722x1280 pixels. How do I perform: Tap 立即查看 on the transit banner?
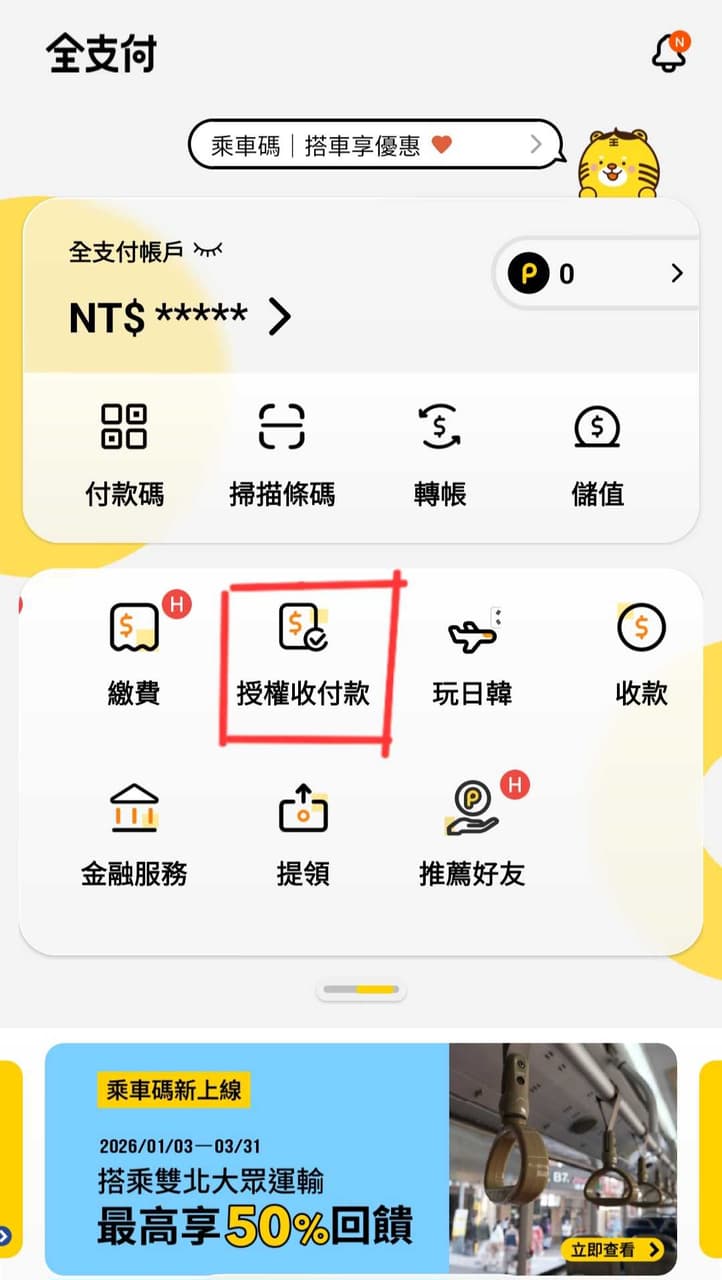pos(613,1249)
